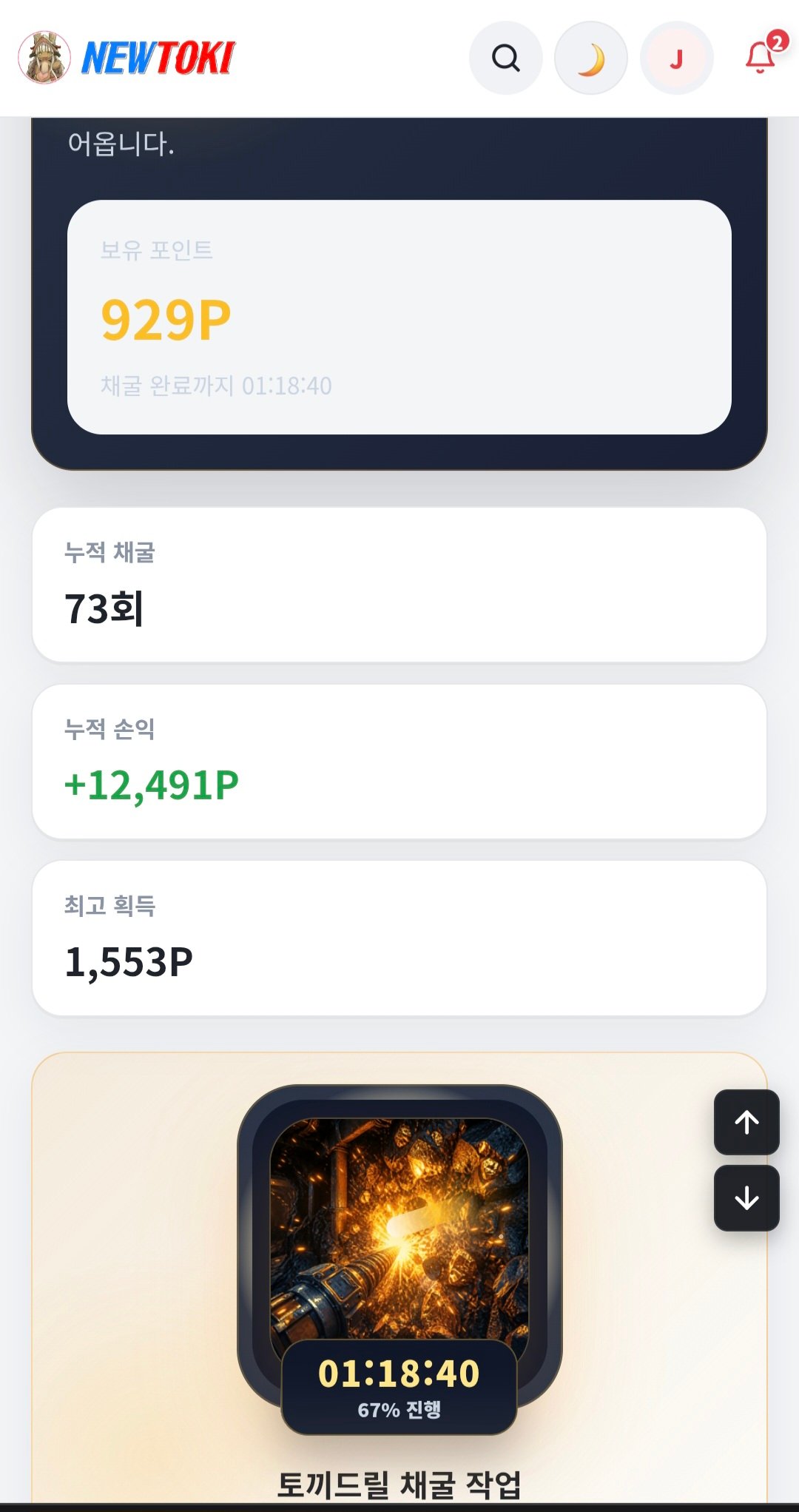Open the search icon in header
Viewport: 799px width, 1512px height.
tap(506, 58)
